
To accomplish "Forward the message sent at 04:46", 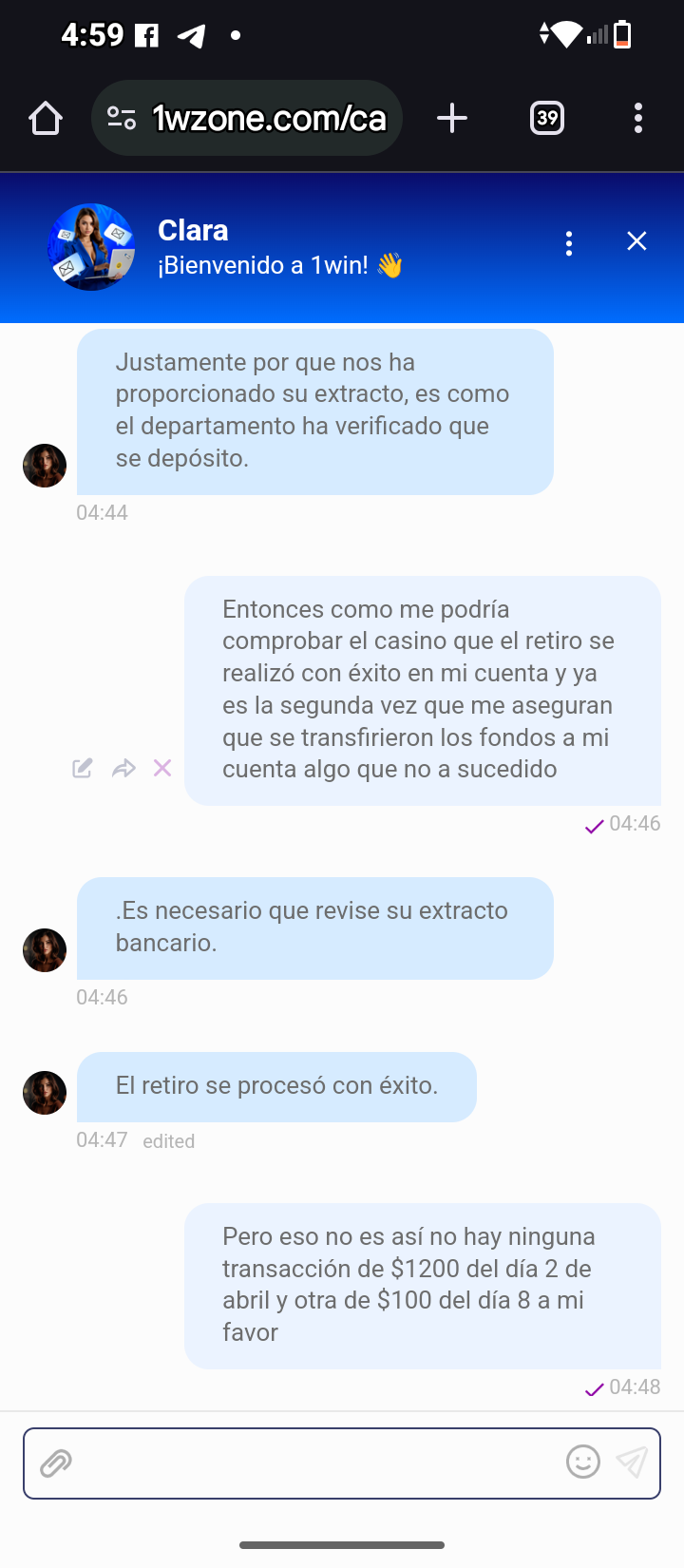I will point(123,768).
